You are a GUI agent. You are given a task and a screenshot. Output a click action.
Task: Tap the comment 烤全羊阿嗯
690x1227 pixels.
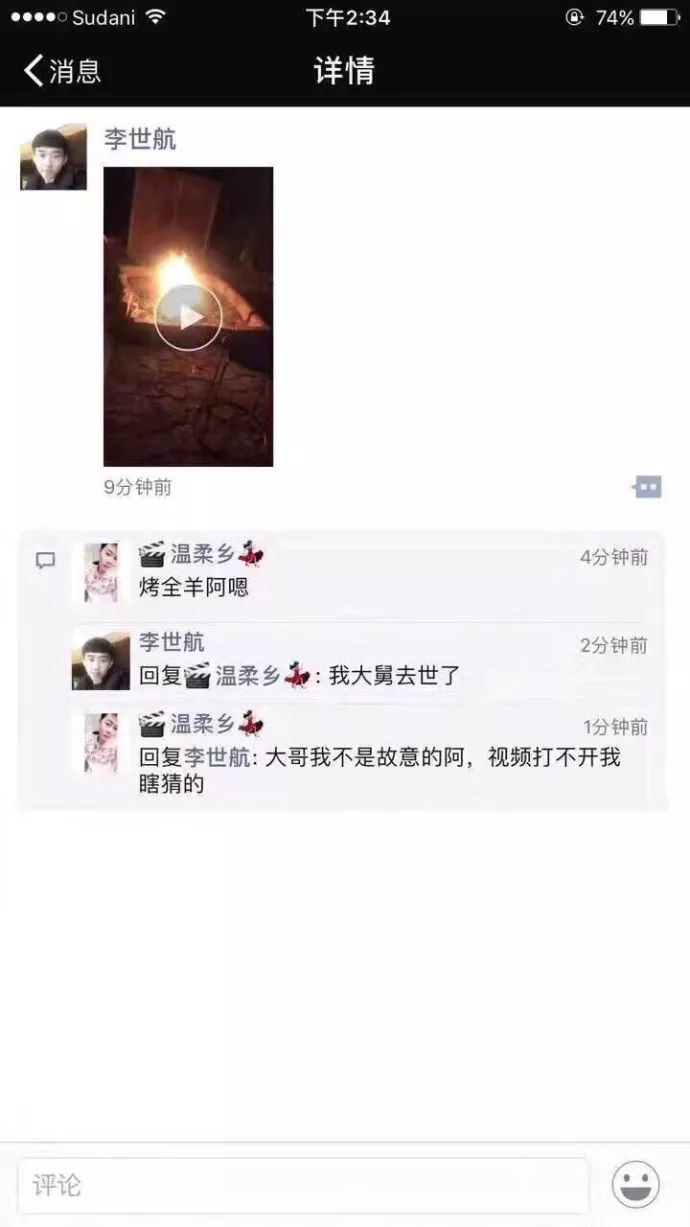[x=194, y=587]
